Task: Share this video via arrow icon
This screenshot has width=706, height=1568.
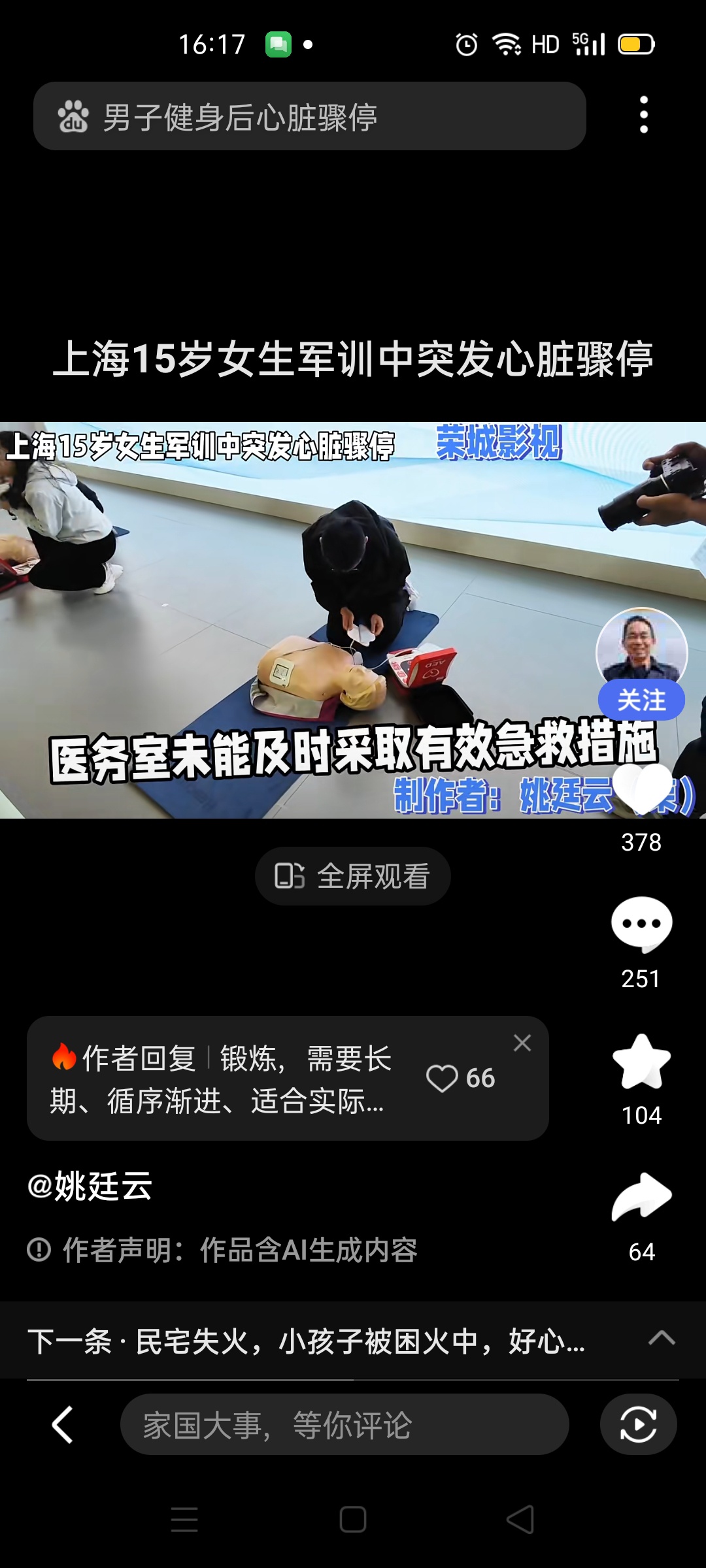Action: tap(641, 1197)
